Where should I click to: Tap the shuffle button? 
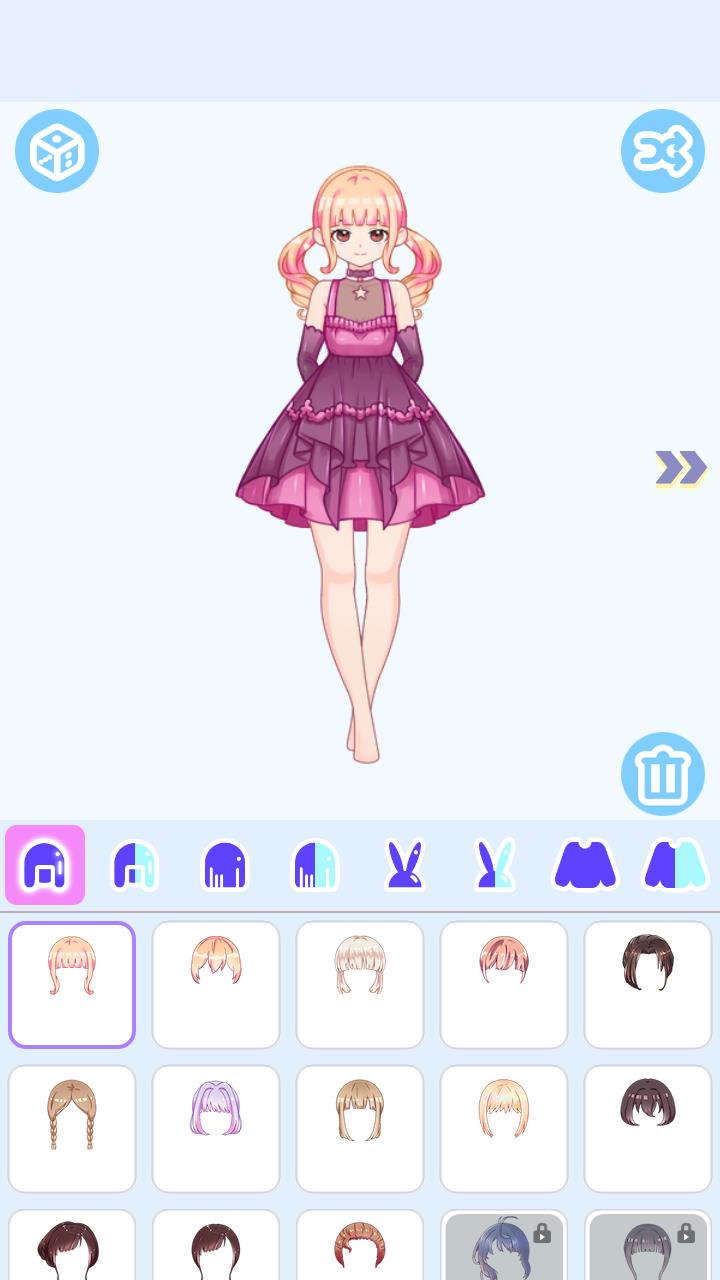click(x=662, y=151)
